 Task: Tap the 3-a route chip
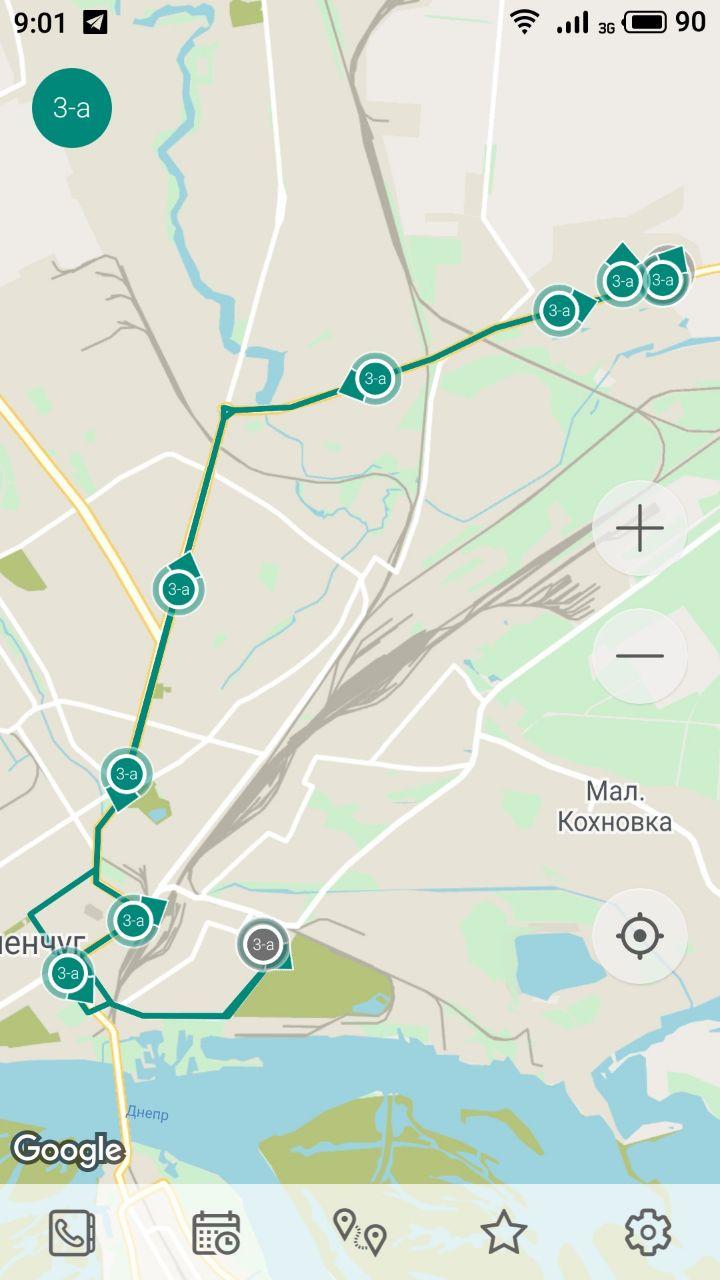pyautogui.click(x=72, y=108)
